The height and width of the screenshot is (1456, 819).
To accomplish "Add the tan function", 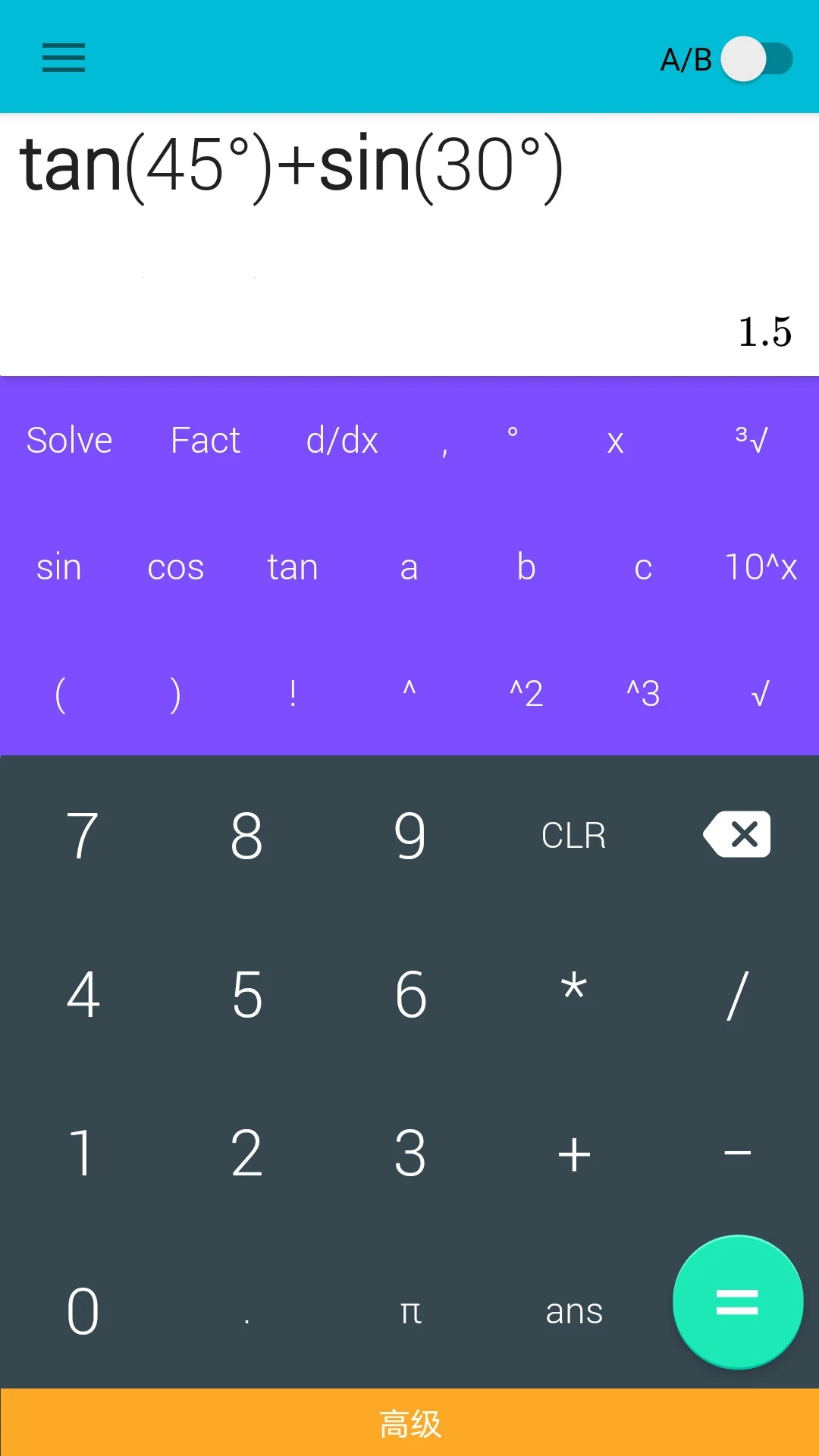I will (293, 567).
